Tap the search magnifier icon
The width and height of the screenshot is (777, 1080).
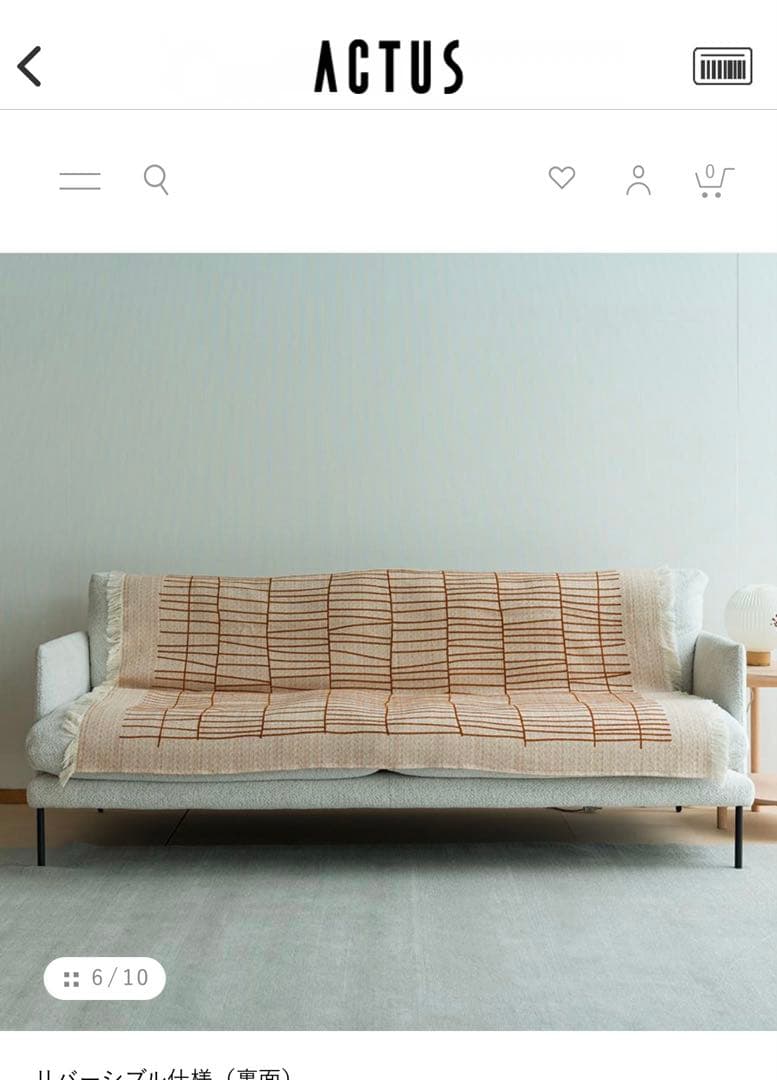pos(156,180)
